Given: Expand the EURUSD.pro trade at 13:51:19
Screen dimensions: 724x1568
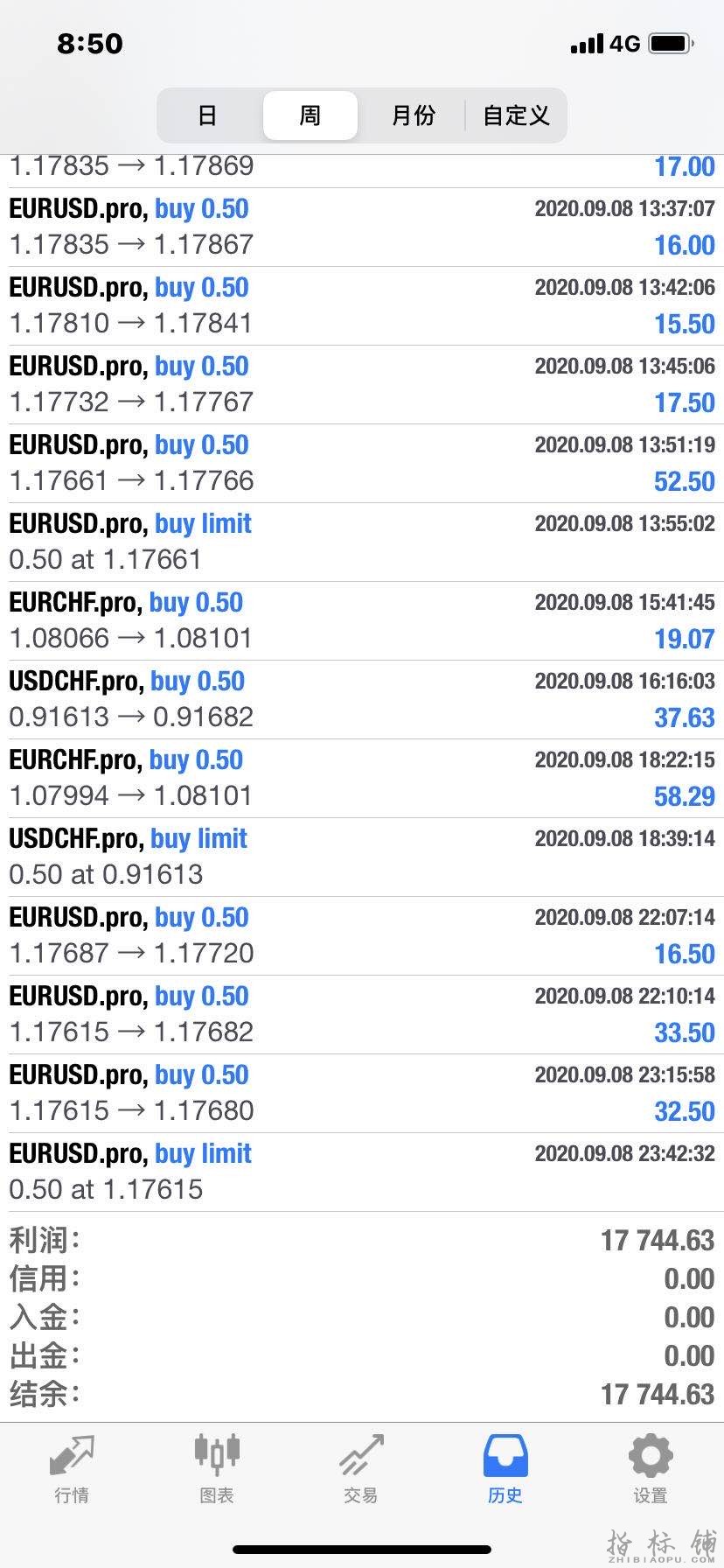Looking at the screenshot, I should [x=362, y=463].
